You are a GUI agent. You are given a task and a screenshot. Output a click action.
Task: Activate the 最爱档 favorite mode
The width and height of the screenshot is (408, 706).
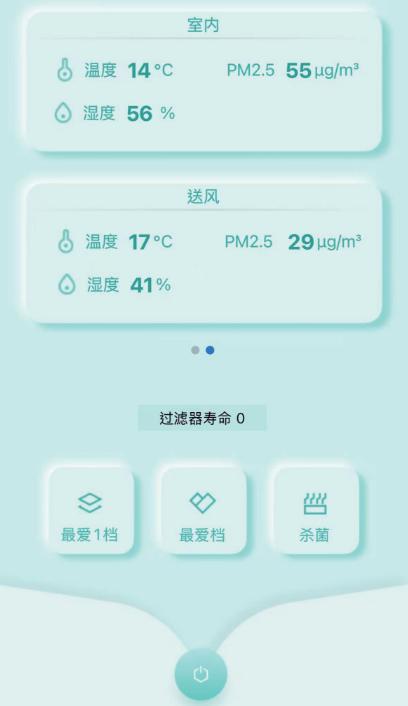coord(203,511)
